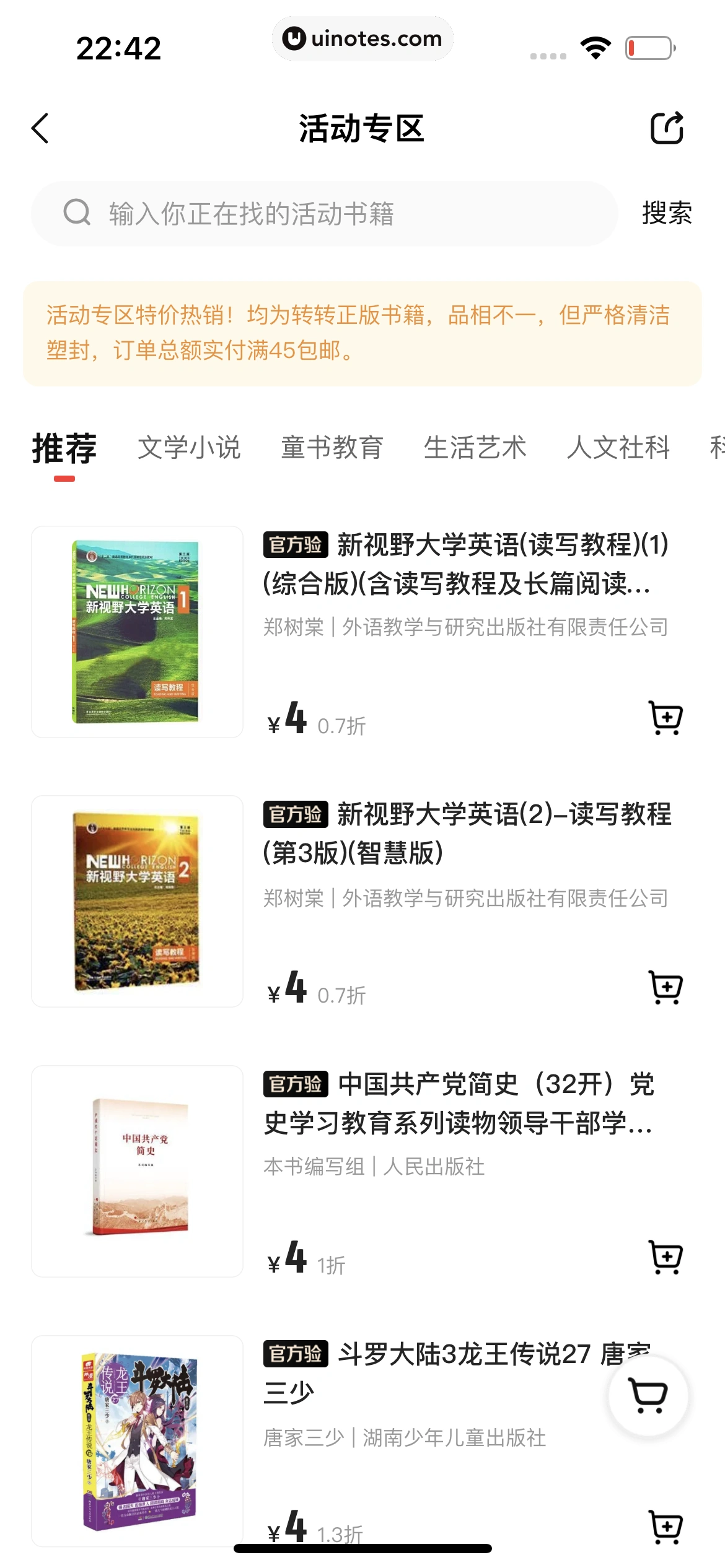Switch to the 文学小说 tab

pos(190,448)
